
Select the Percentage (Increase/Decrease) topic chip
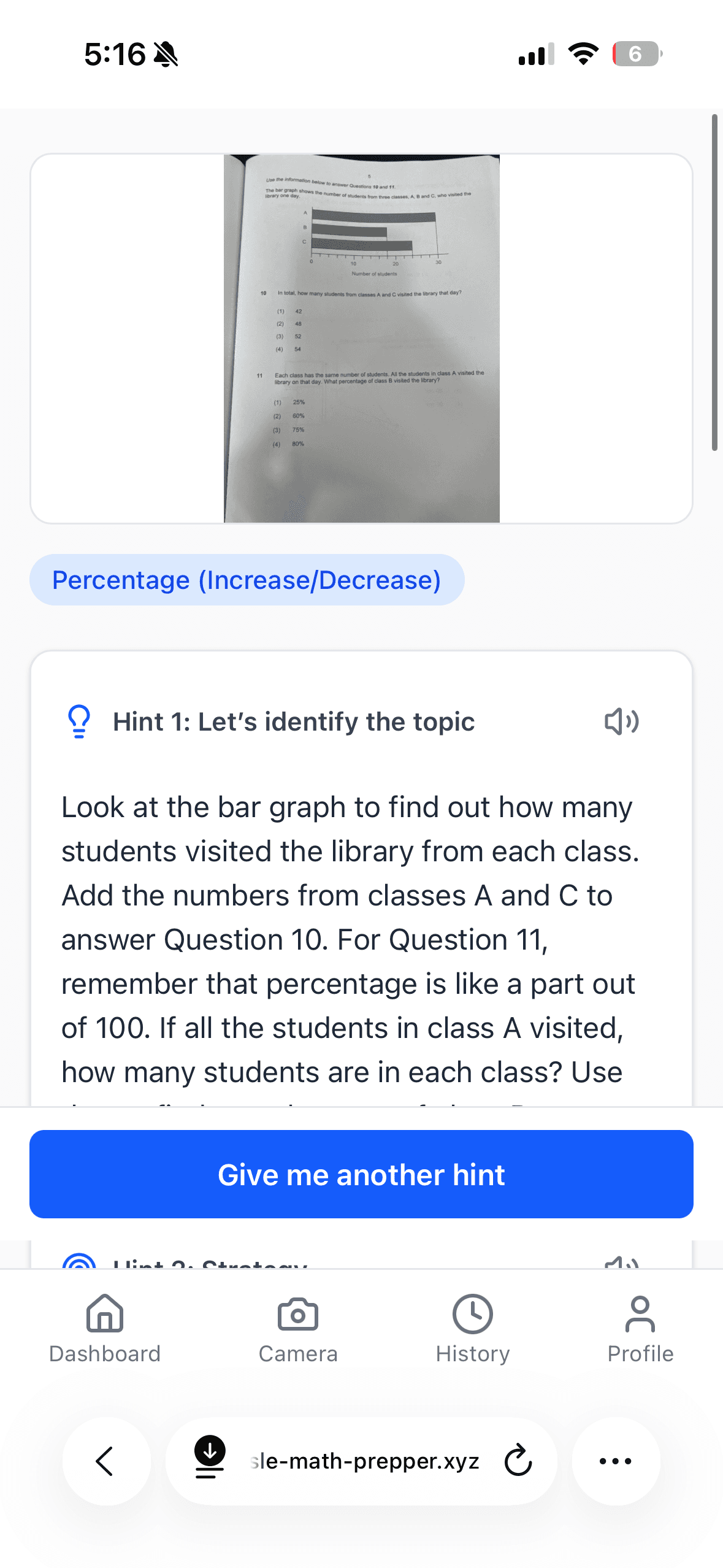[x=247, y=580]
